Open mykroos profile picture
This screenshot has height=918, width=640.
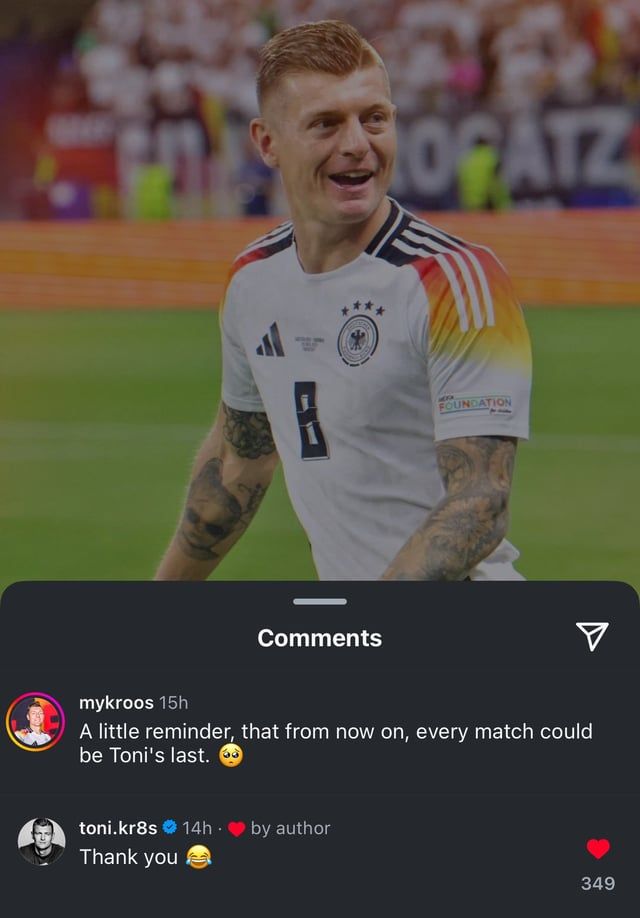36,721
